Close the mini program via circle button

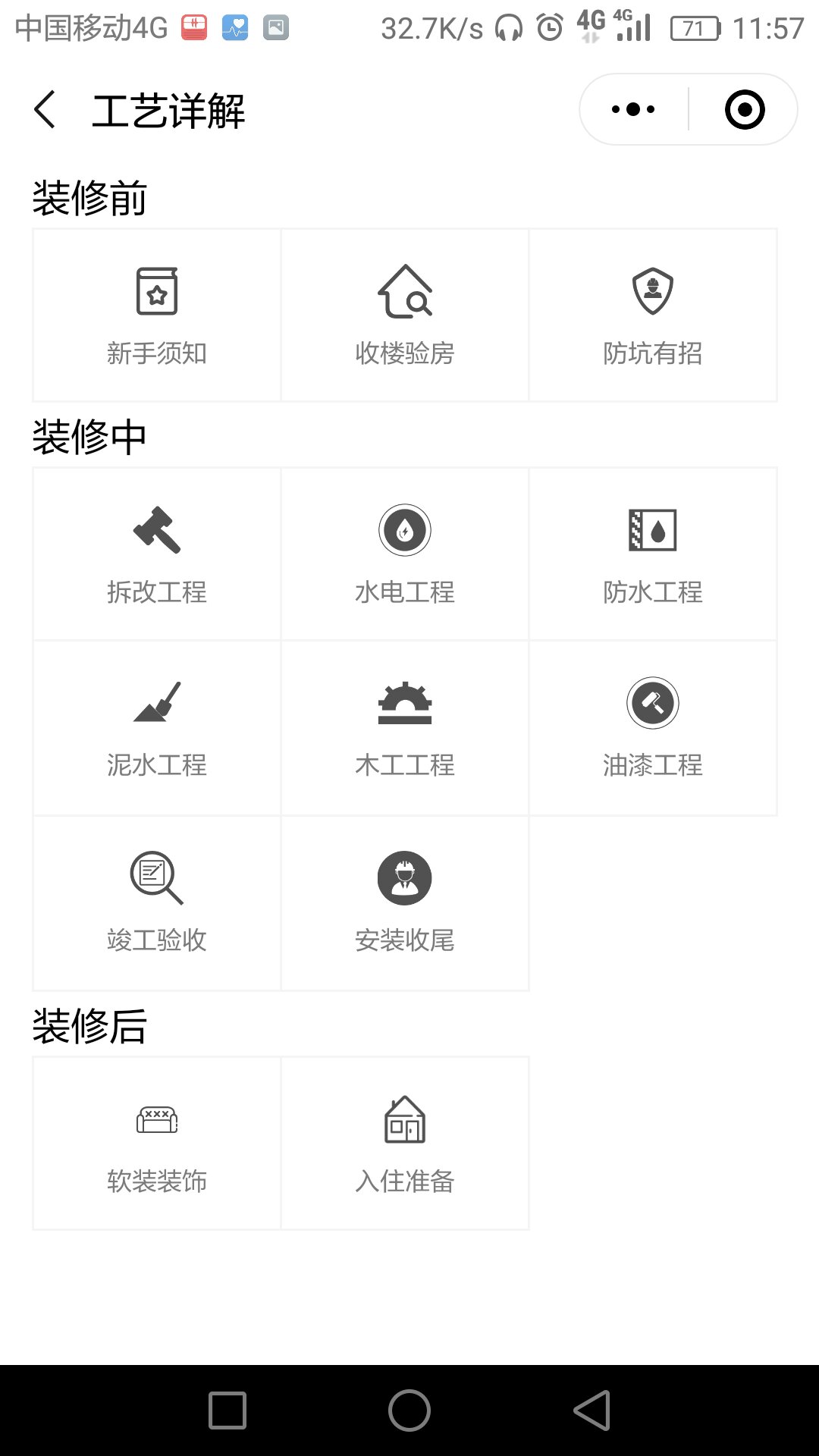(x=744, y=109)
